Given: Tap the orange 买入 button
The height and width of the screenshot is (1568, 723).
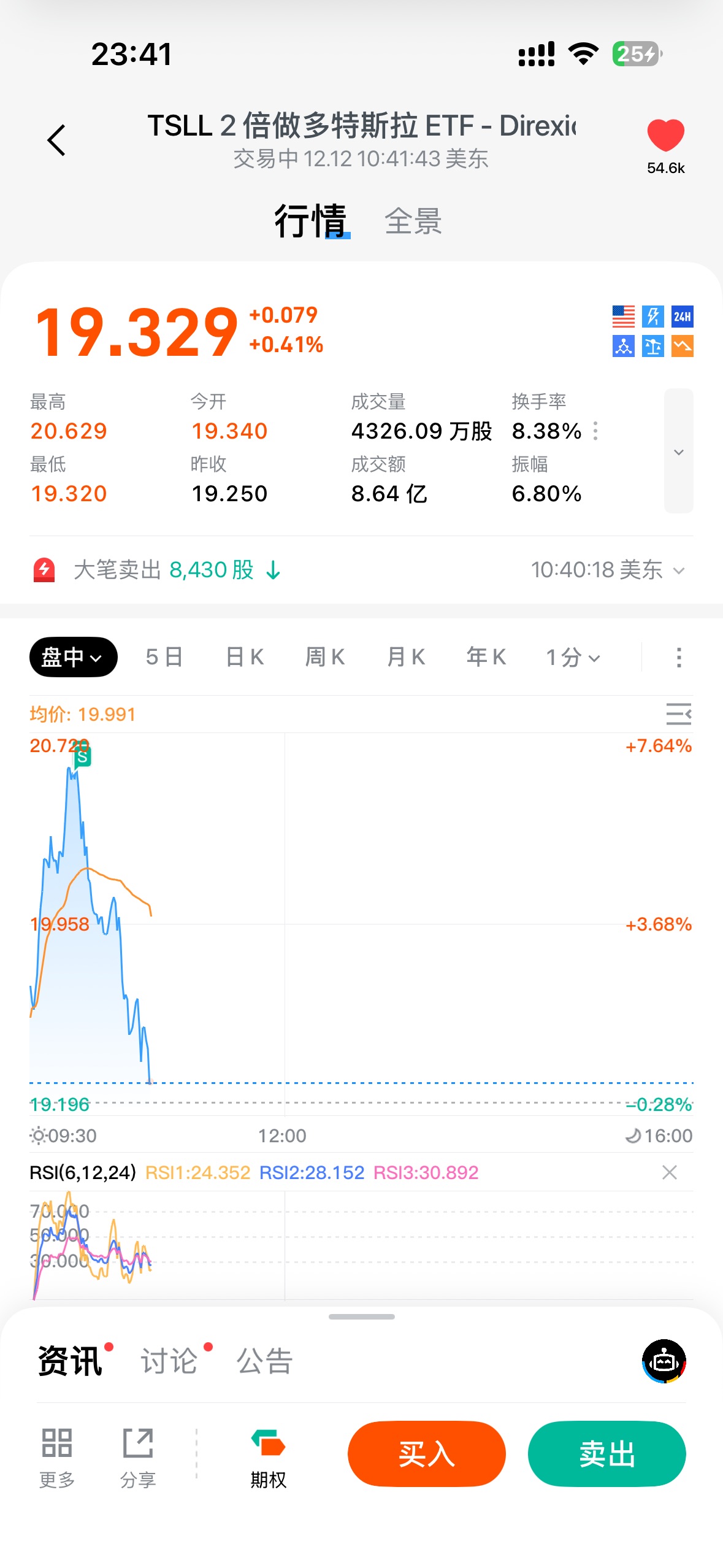Looking at the screenshot, I should (x=426, y=1453).
